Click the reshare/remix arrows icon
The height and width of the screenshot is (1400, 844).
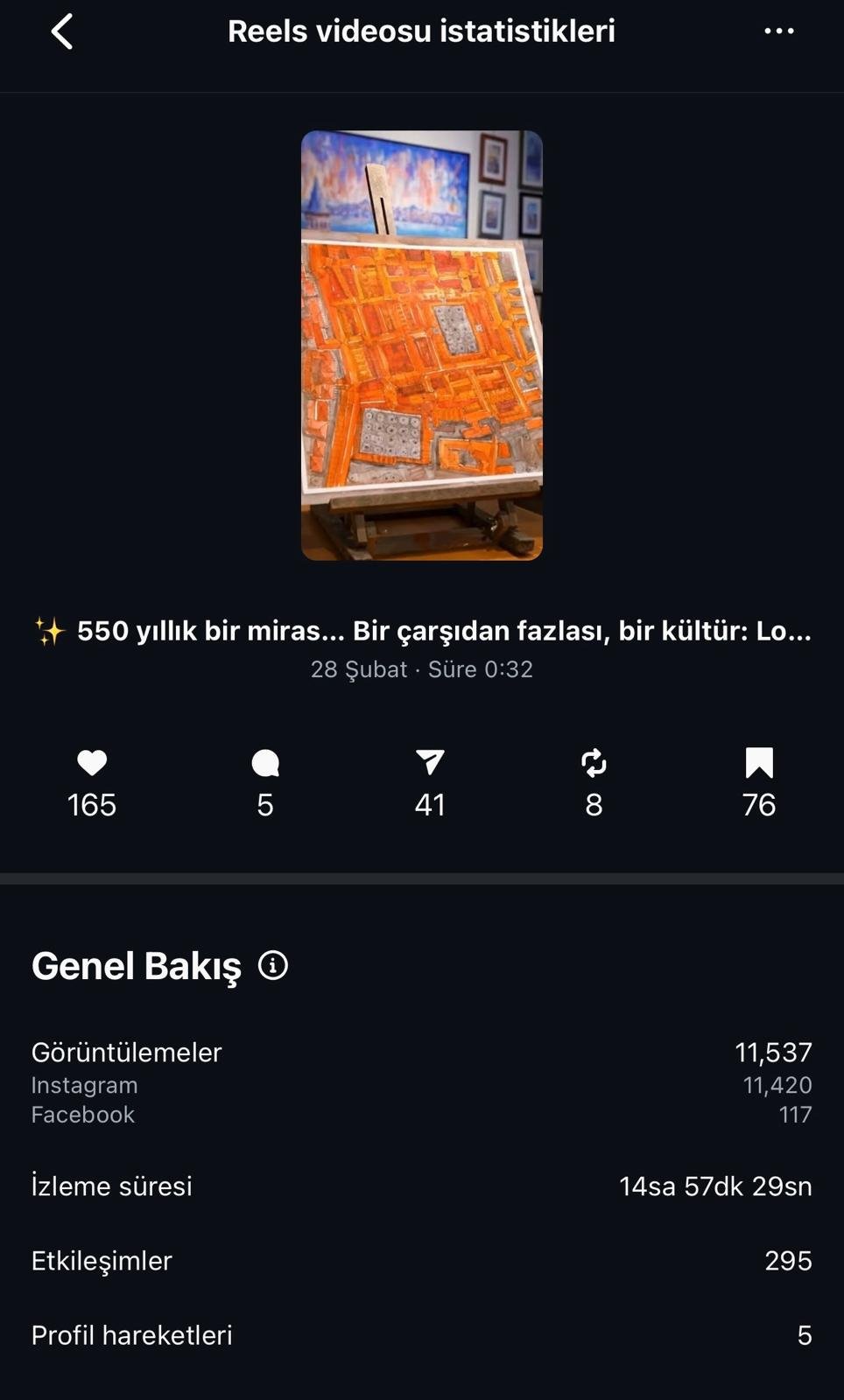click(594, 763)
